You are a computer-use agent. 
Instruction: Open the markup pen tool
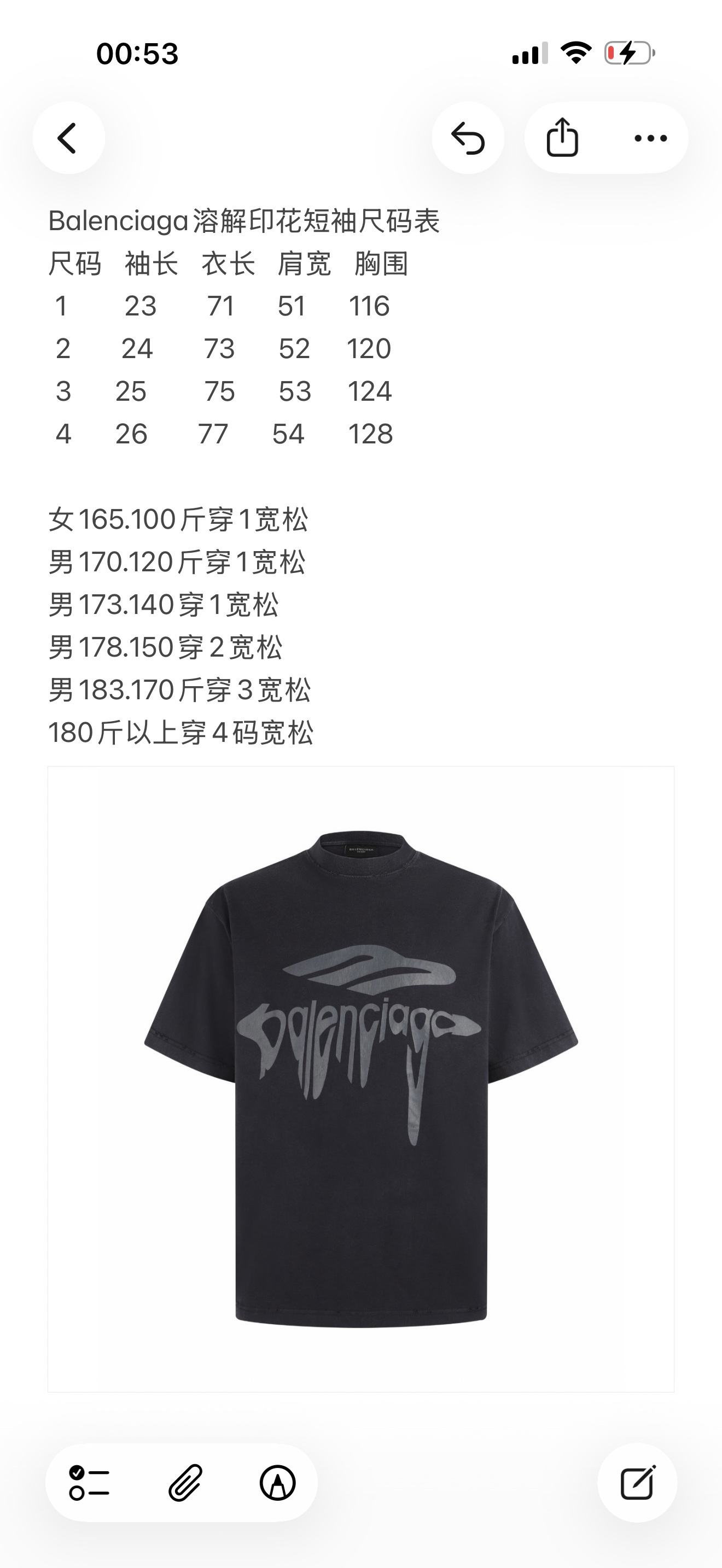pyautogui.click(x=278, y=1482)
